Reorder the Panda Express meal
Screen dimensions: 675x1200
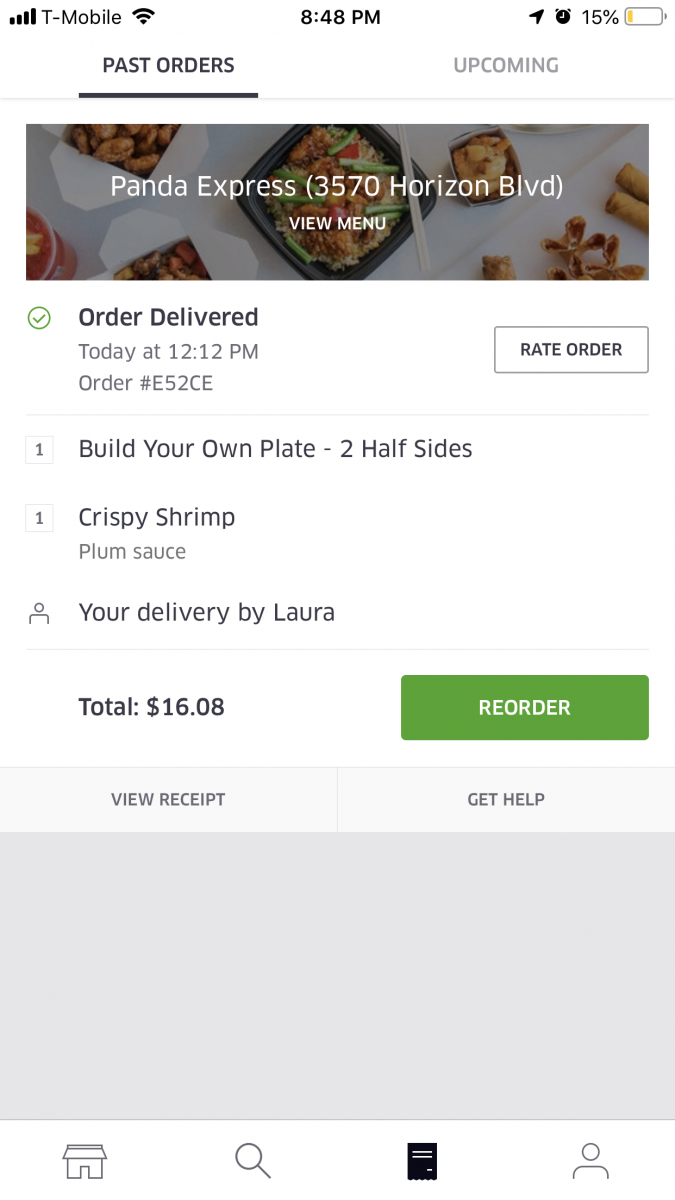(524, 708)
